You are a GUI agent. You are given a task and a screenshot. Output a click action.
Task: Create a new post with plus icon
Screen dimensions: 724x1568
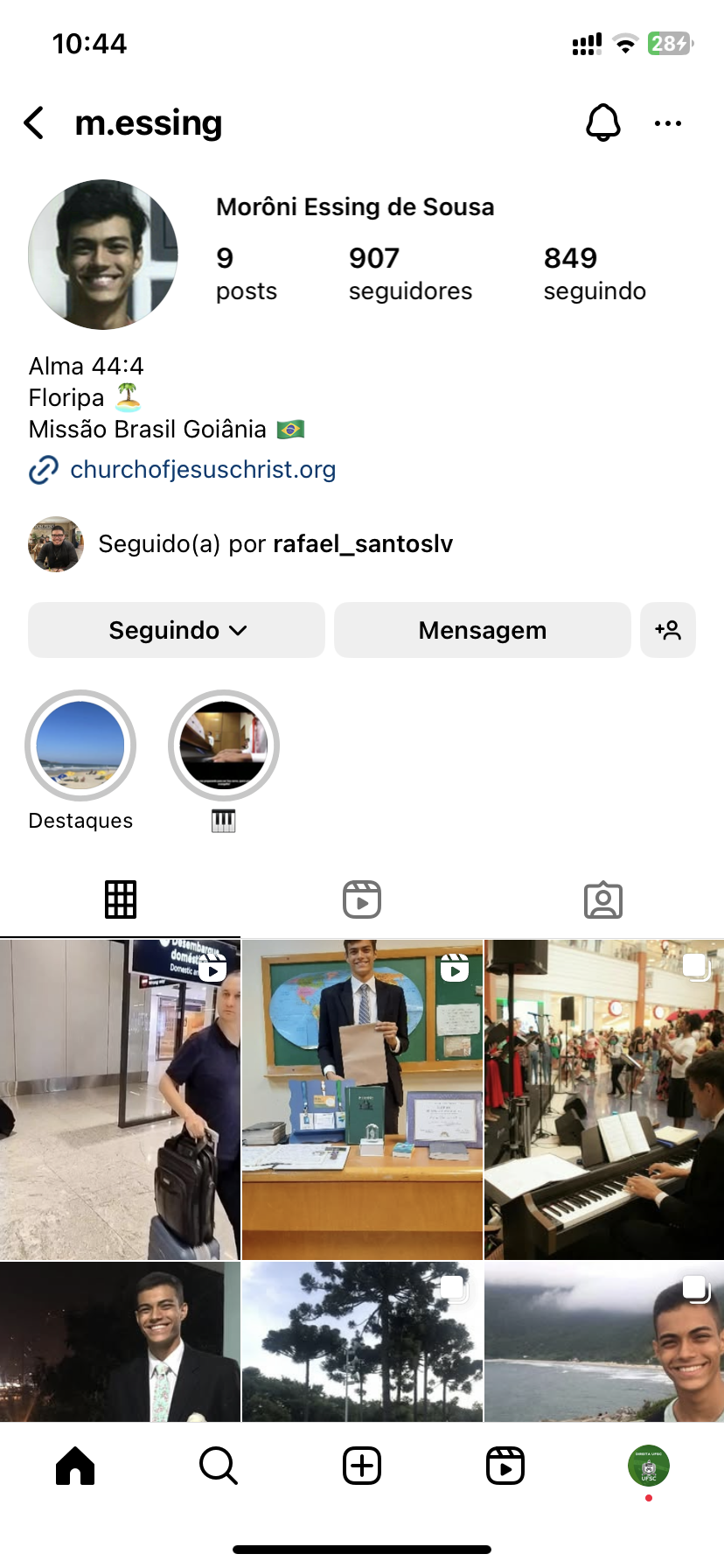pos(362,1466)
